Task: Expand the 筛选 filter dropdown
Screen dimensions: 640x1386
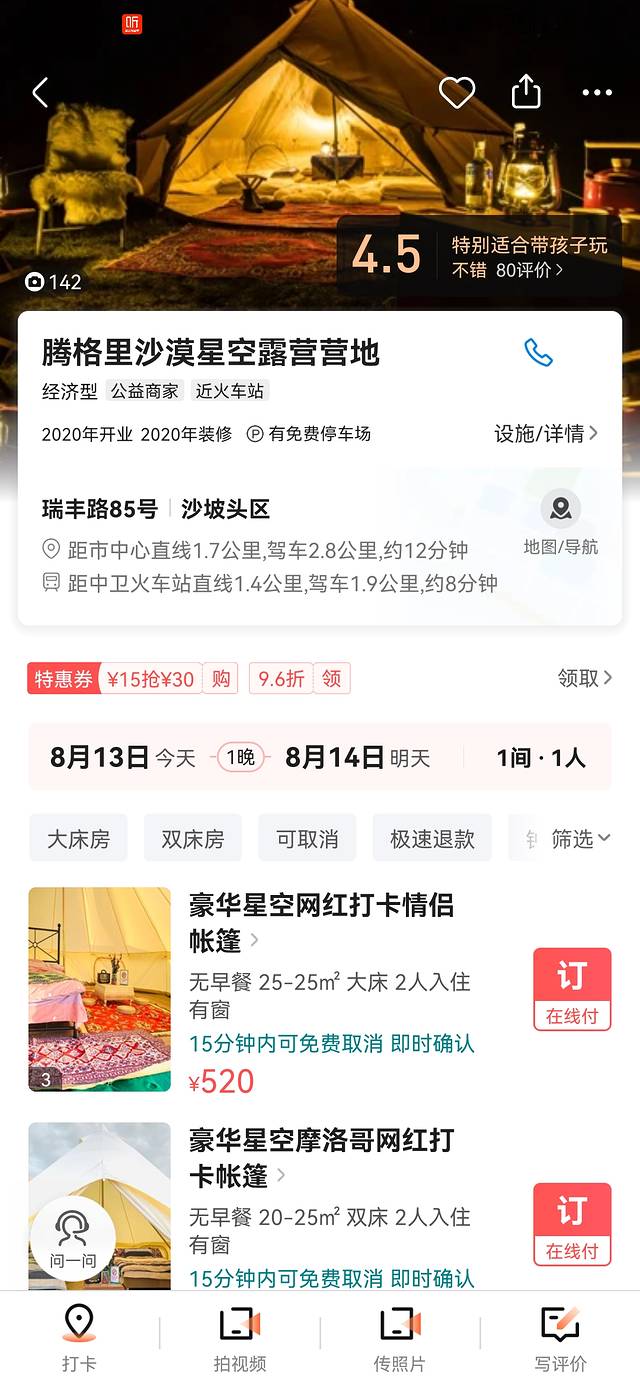Action: [x=580, y=839]
